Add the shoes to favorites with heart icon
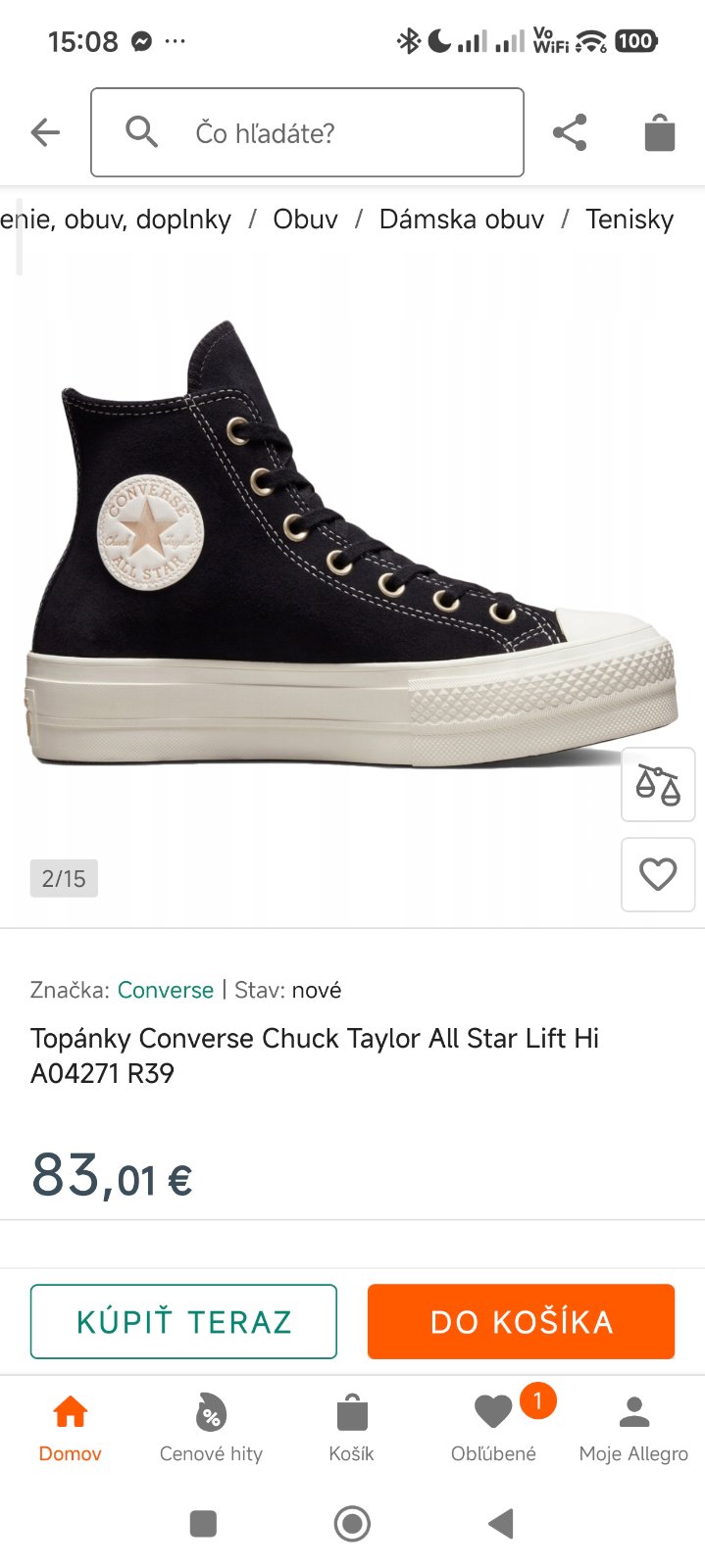705x1568 pixels. [x=658, y=874]
